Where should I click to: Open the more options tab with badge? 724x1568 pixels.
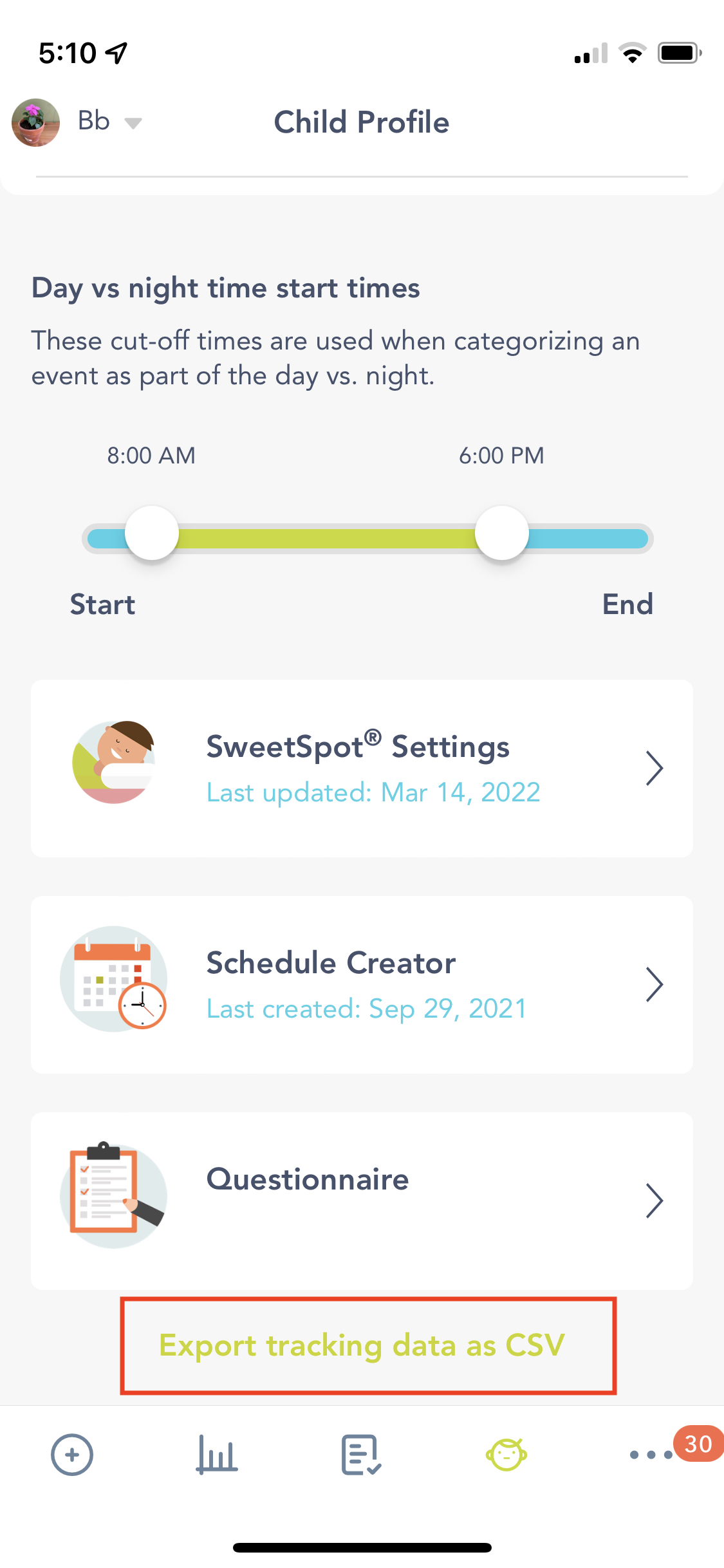(652, 1455)
